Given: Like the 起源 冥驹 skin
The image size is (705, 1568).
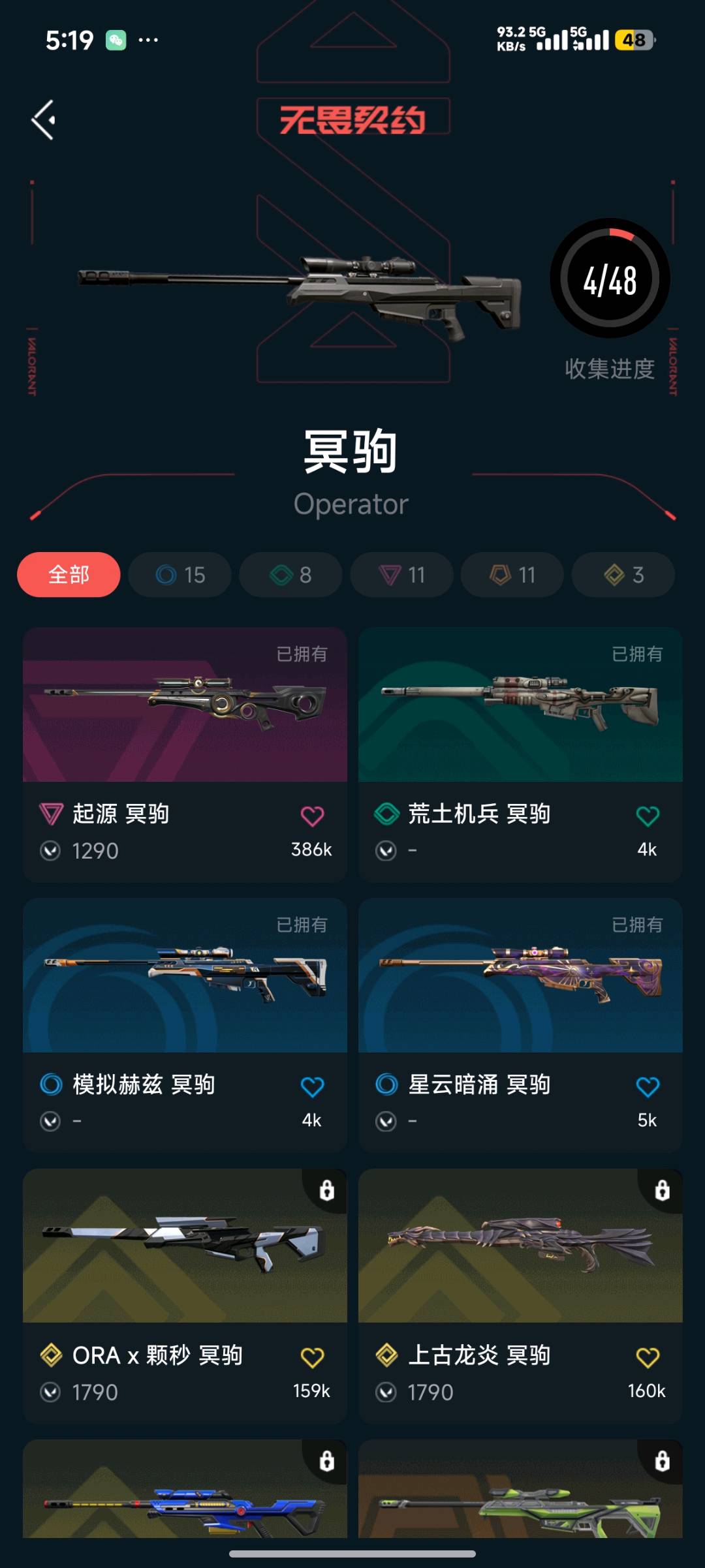Looking at the screenshot, I should 312,816.
